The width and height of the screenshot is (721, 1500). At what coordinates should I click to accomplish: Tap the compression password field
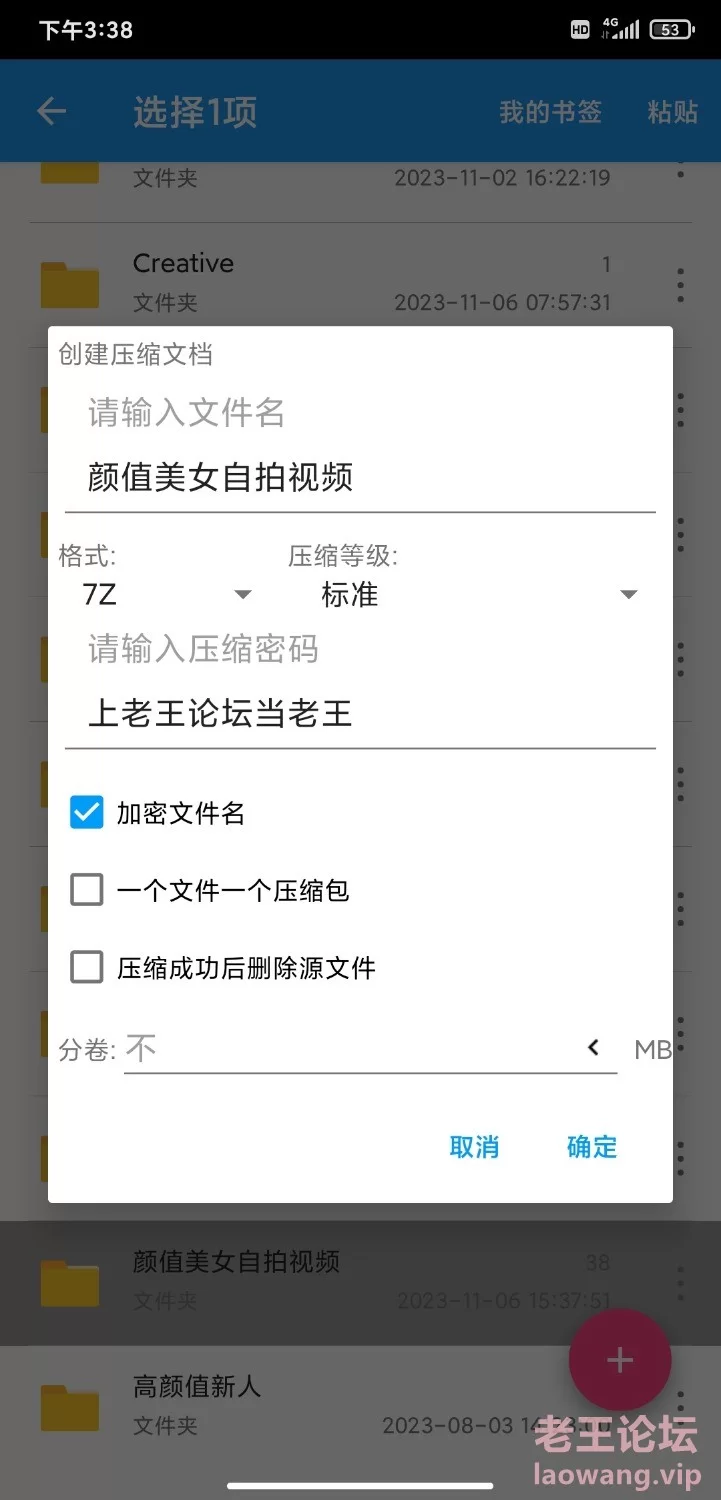tap(360, 714)
